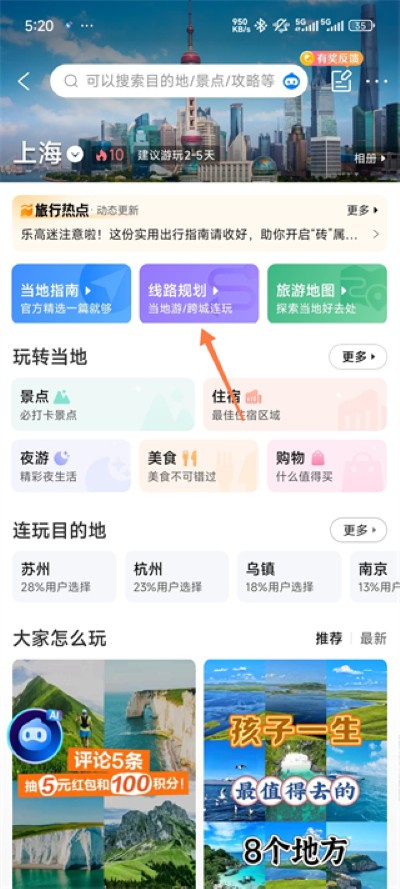Open the three-dot overflow menu
400x889 pixels.
pos(376,82)
